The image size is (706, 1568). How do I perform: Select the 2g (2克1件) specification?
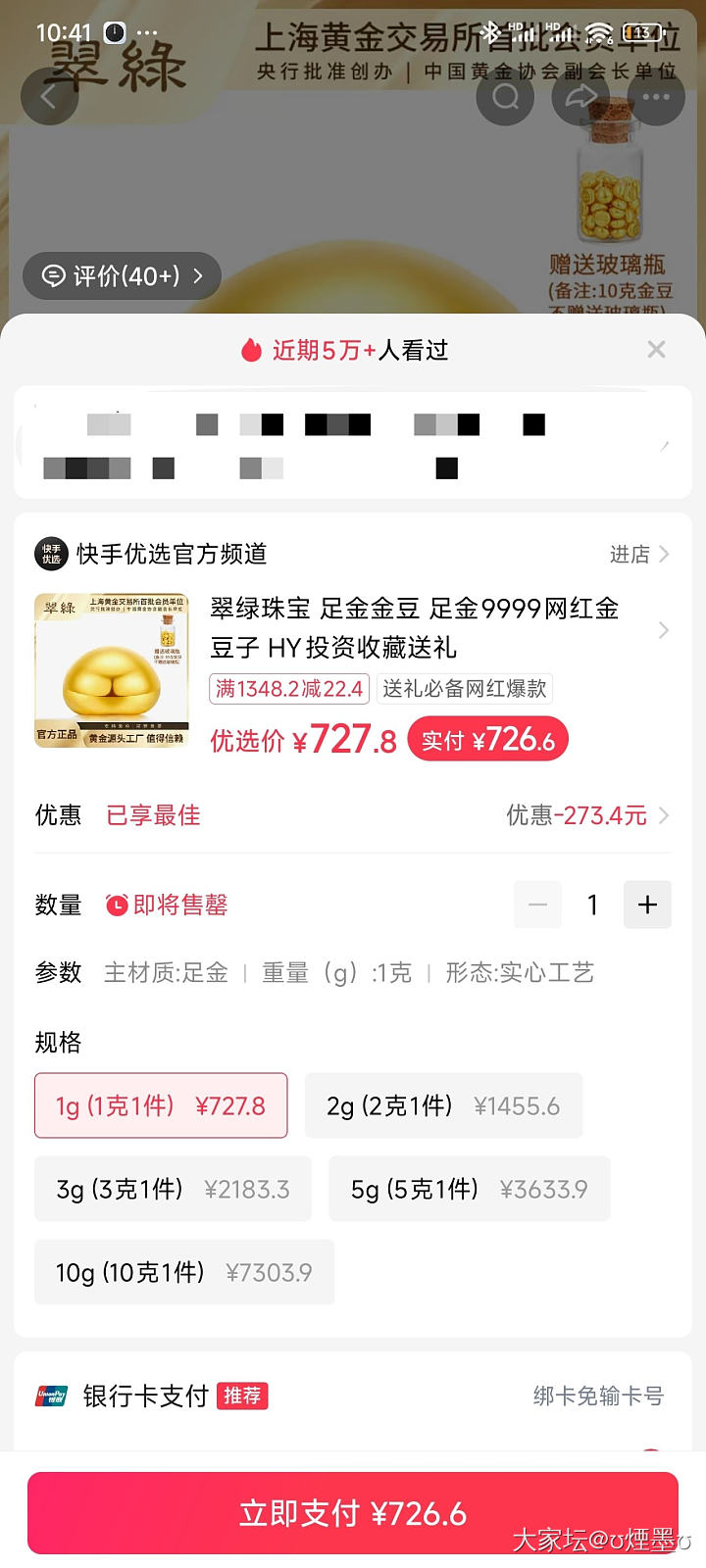click(443, 1105)
